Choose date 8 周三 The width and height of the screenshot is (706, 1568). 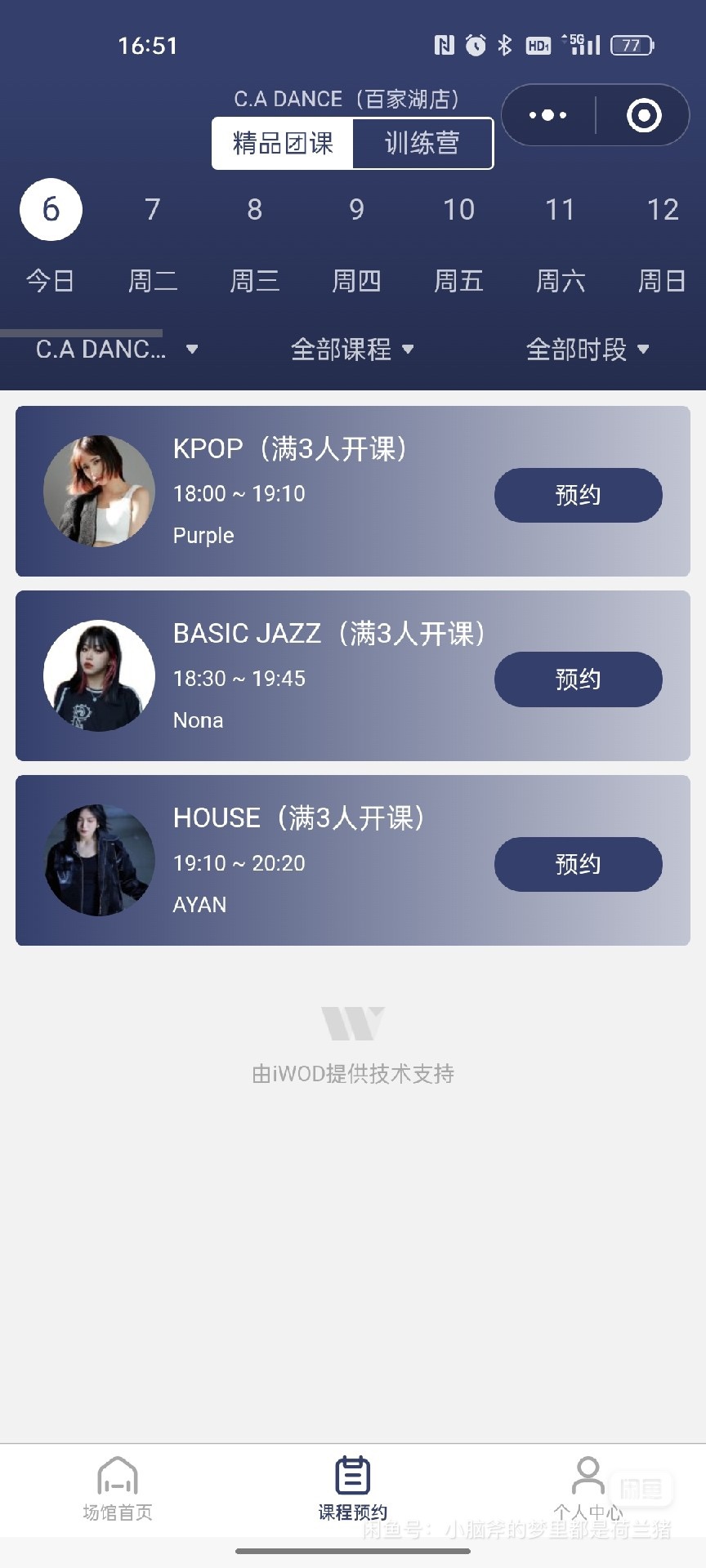255,237
